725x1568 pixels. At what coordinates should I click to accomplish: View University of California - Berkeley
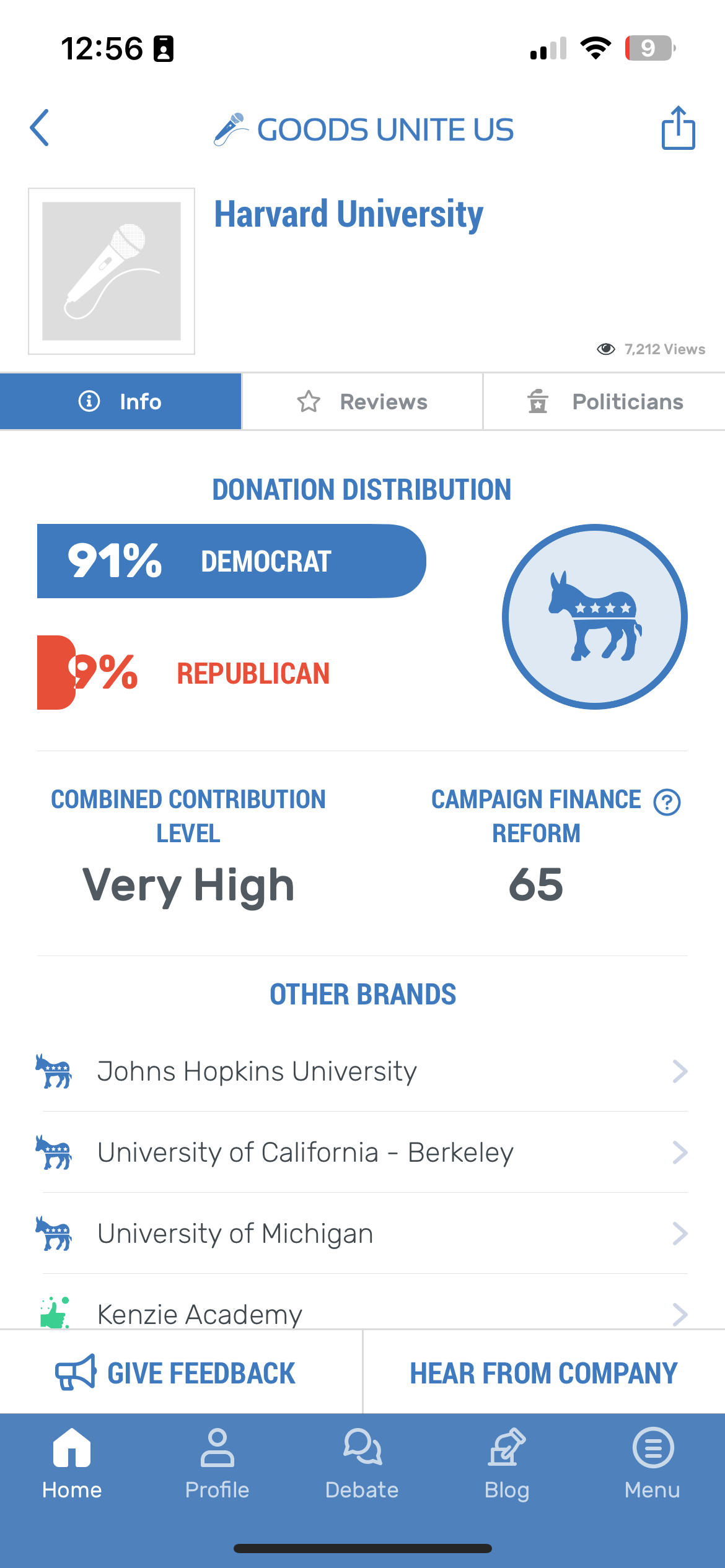tap(362, 1152)
